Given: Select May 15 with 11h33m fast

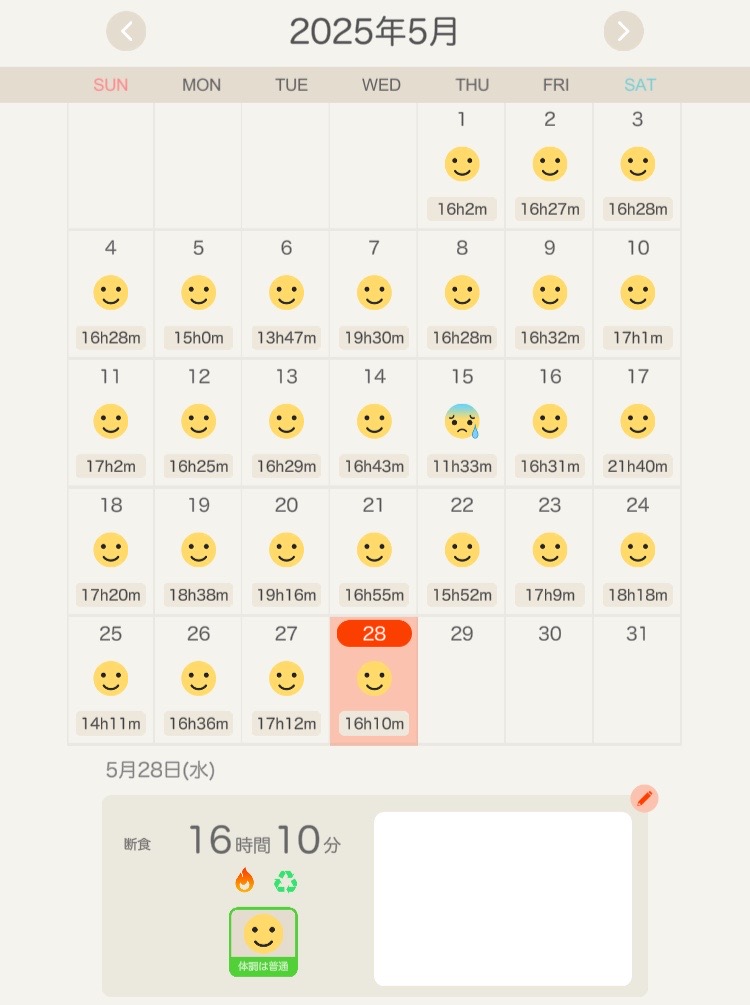Looking at the screenshot, I should [461, 423].
